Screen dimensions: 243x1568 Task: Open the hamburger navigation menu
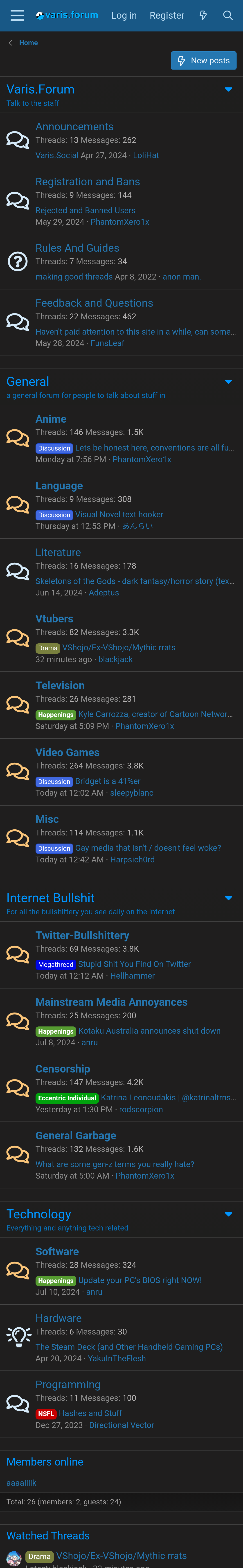point(17,15)
